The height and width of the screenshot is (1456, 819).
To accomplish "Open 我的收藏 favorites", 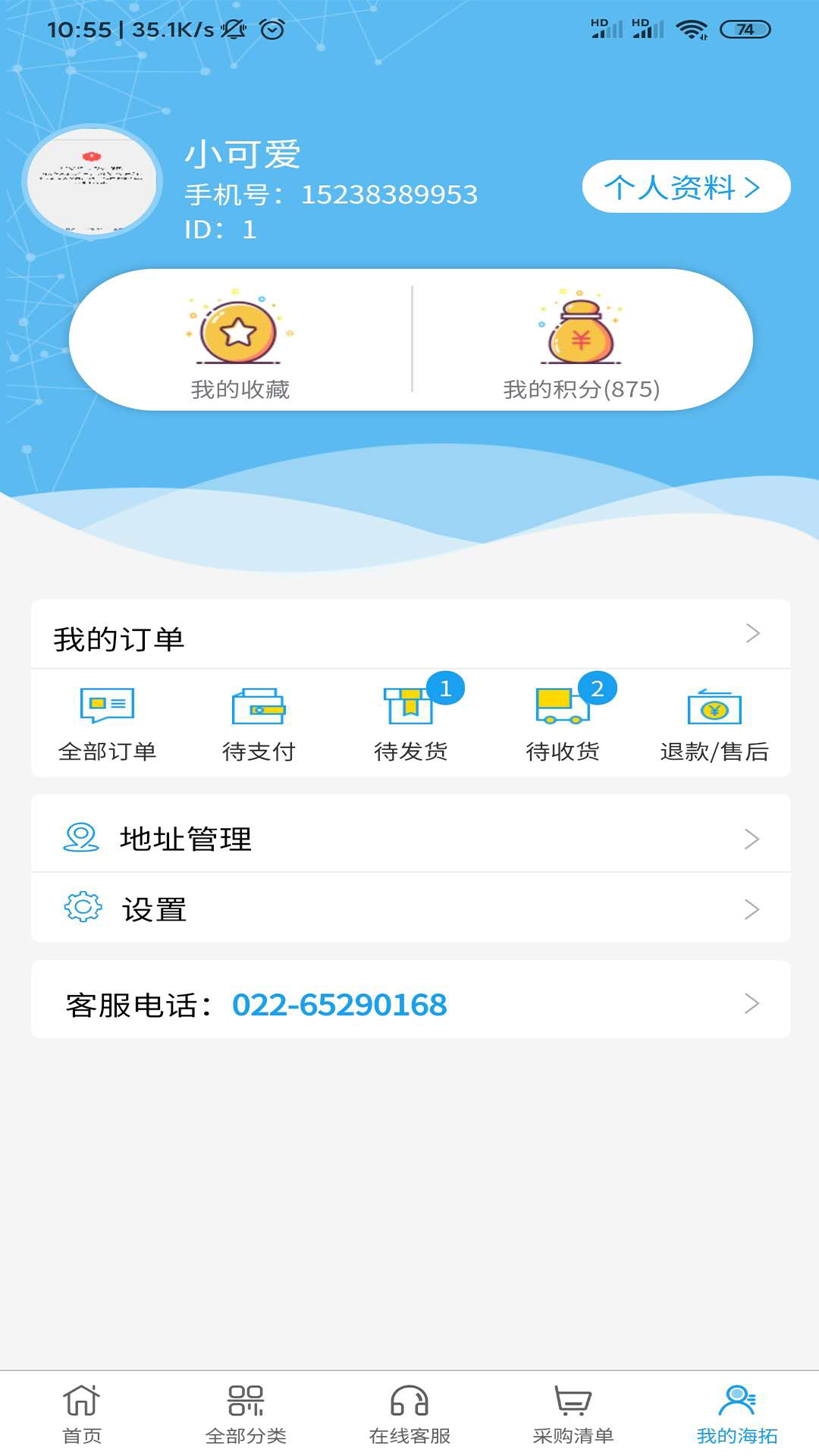I will point(240,341).
